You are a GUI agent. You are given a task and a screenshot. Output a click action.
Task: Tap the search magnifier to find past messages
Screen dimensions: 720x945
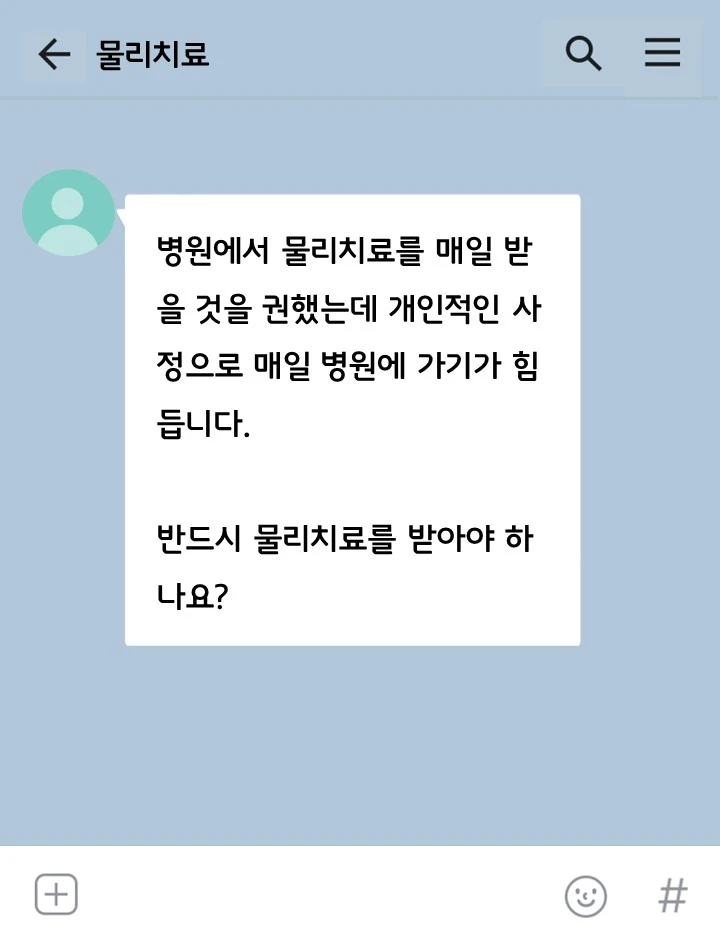click(x=583, y=54)
